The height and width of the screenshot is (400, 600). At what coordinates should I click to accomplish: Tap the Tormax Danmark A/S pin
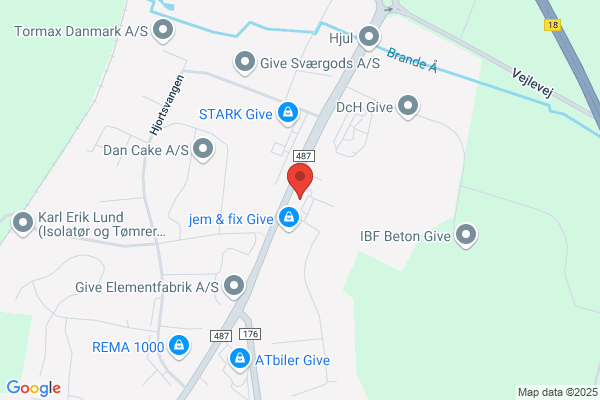pyautogui.click(x=163, y=30)
